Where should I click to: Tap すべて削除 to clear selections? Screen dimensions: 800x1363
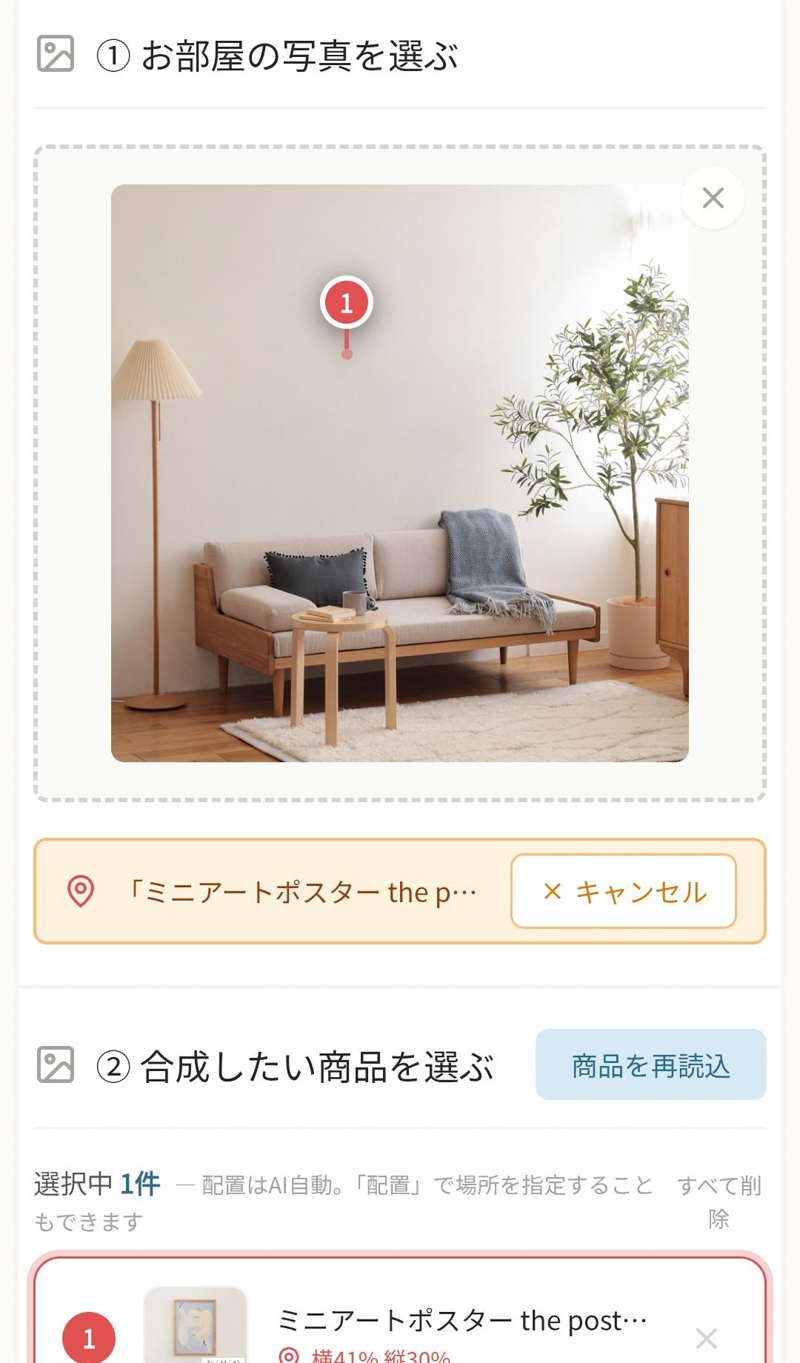(718, 1201)
